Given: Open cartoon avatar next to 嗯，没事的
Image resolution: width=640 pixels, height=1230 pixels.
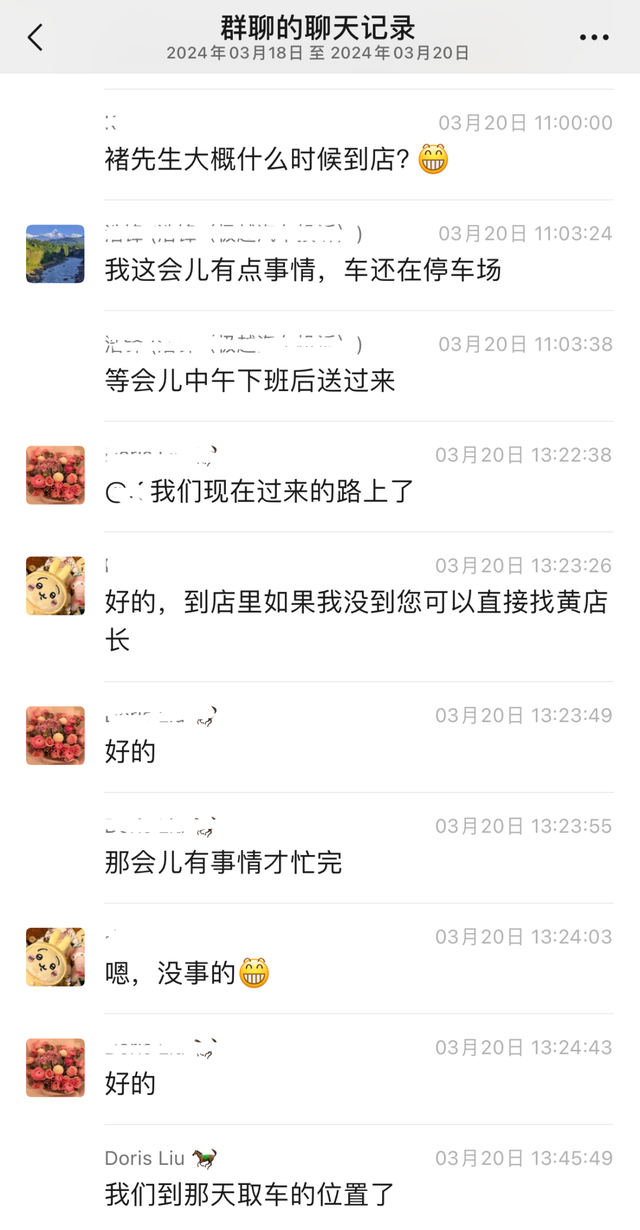Looking at the screenshot, I should pos(55,957).
